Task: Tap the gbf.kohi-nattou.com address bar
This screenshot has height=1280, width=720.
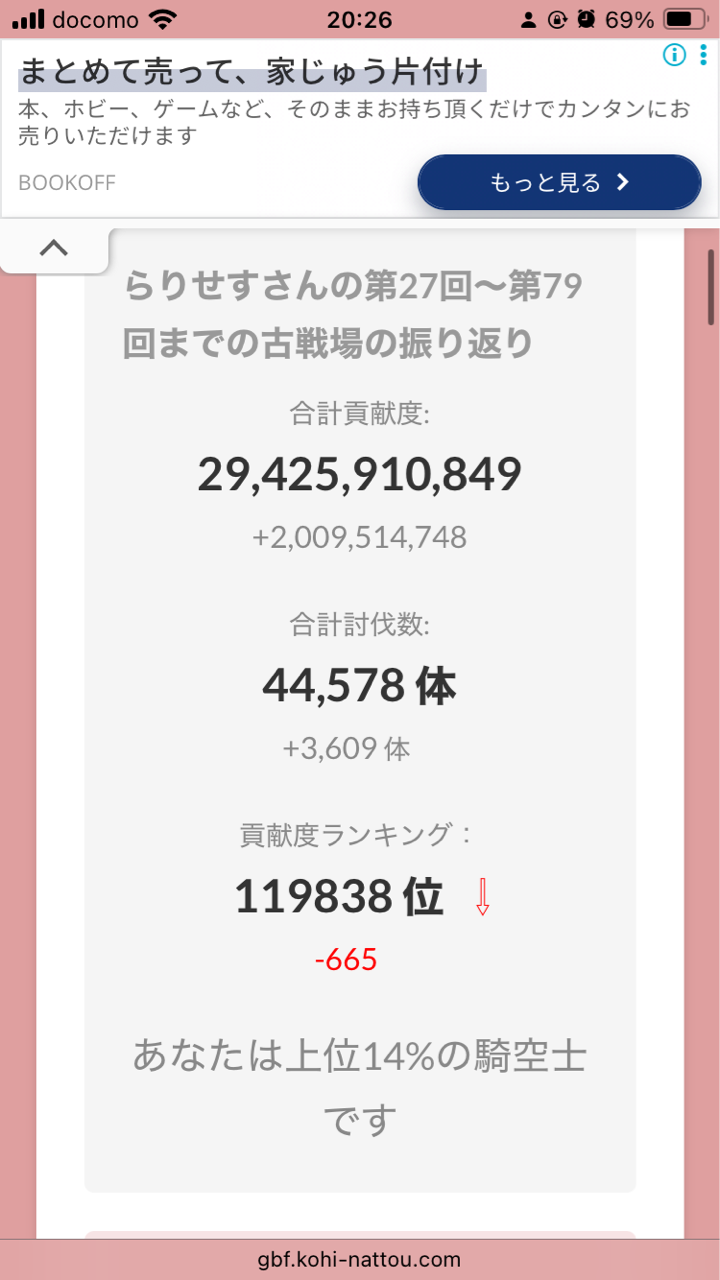Action: click(360, 1259)
